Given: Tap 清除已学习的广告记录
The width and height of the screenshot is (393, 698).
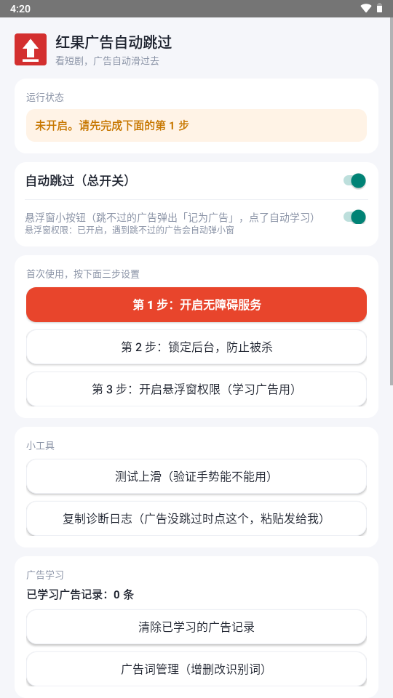Looking at the screenshot, I should click(x=196, y=627).
